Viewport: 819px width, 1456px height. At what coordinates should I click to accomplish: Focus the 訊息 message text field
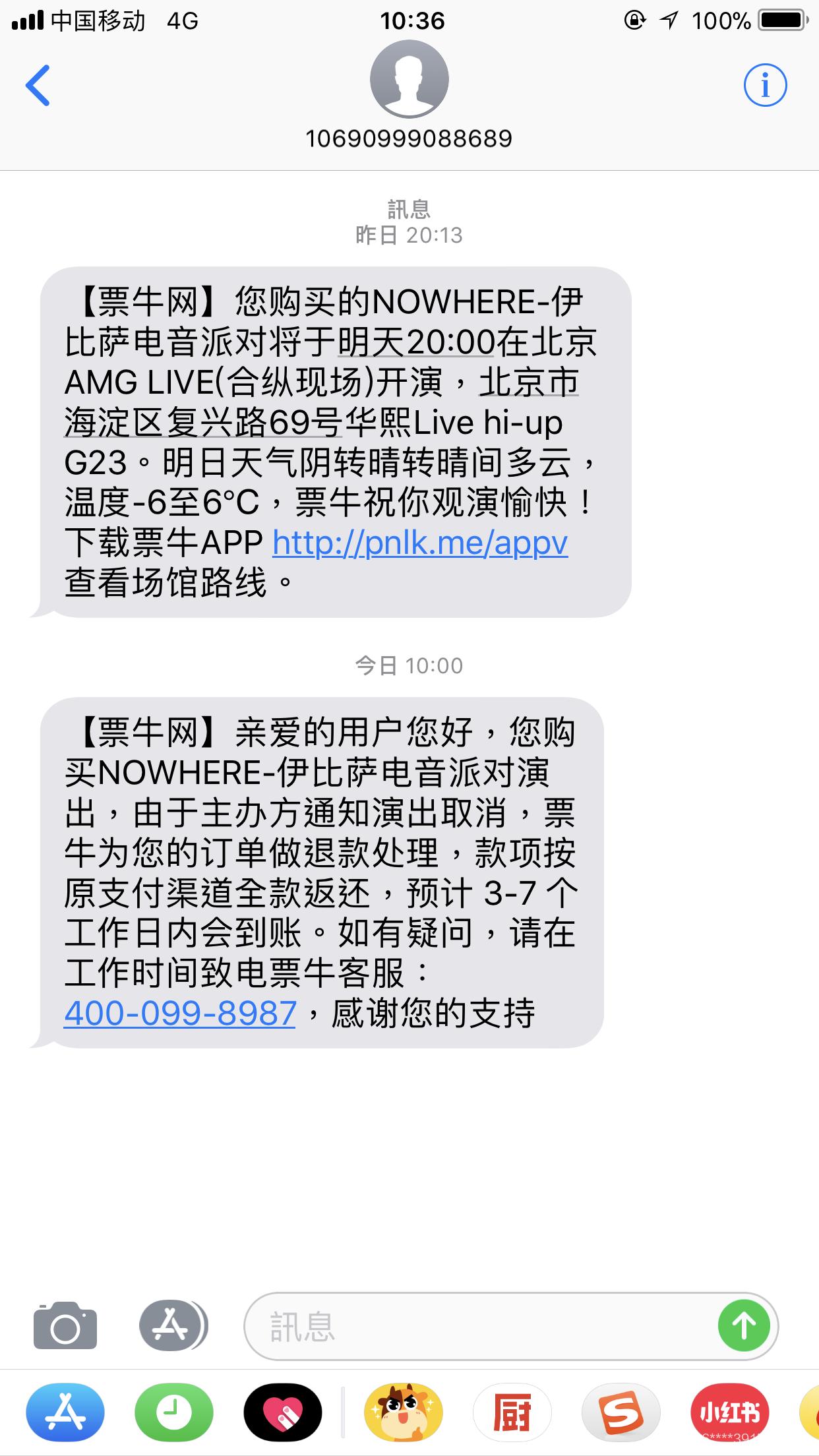click(x=475, y=1326)
